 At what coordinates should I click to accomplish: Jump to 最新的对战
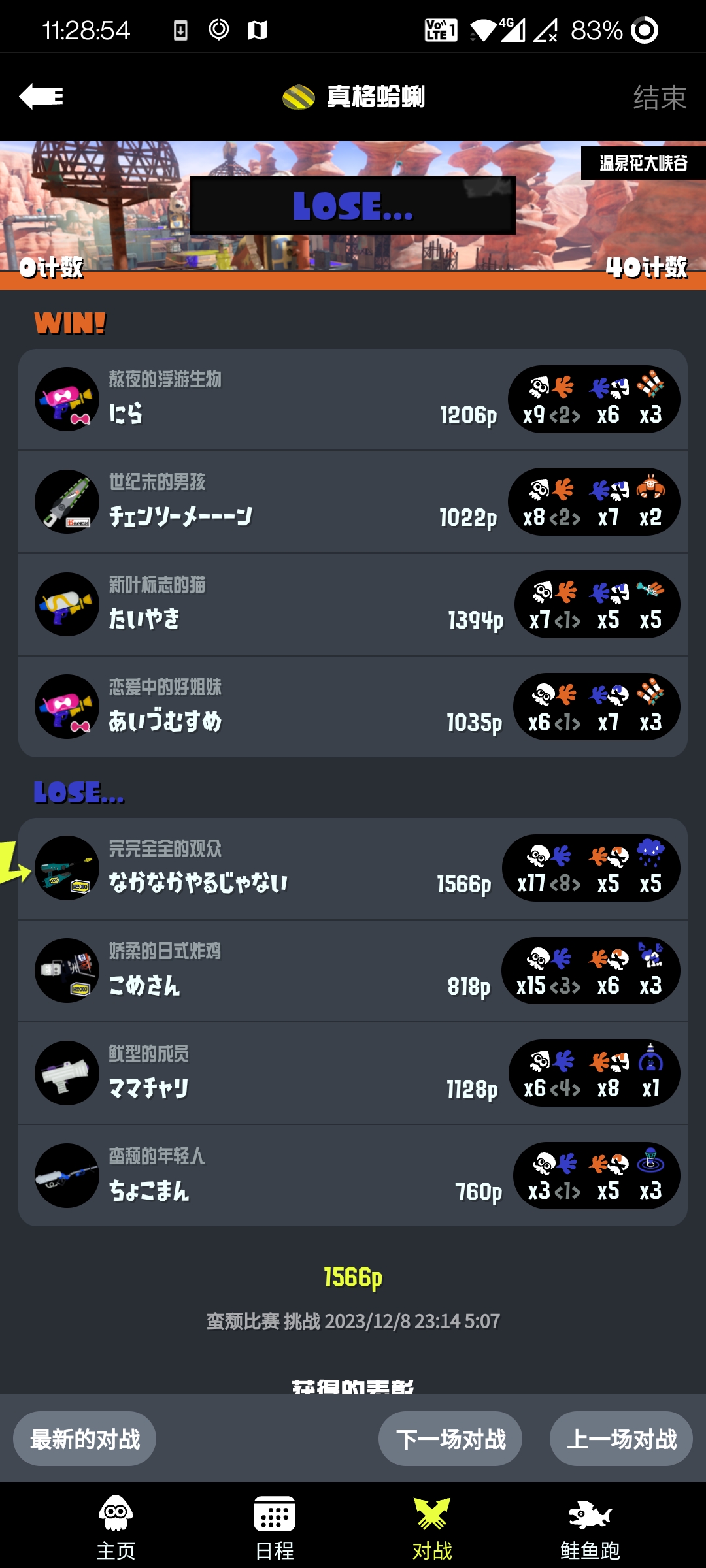pos(85,1439)
